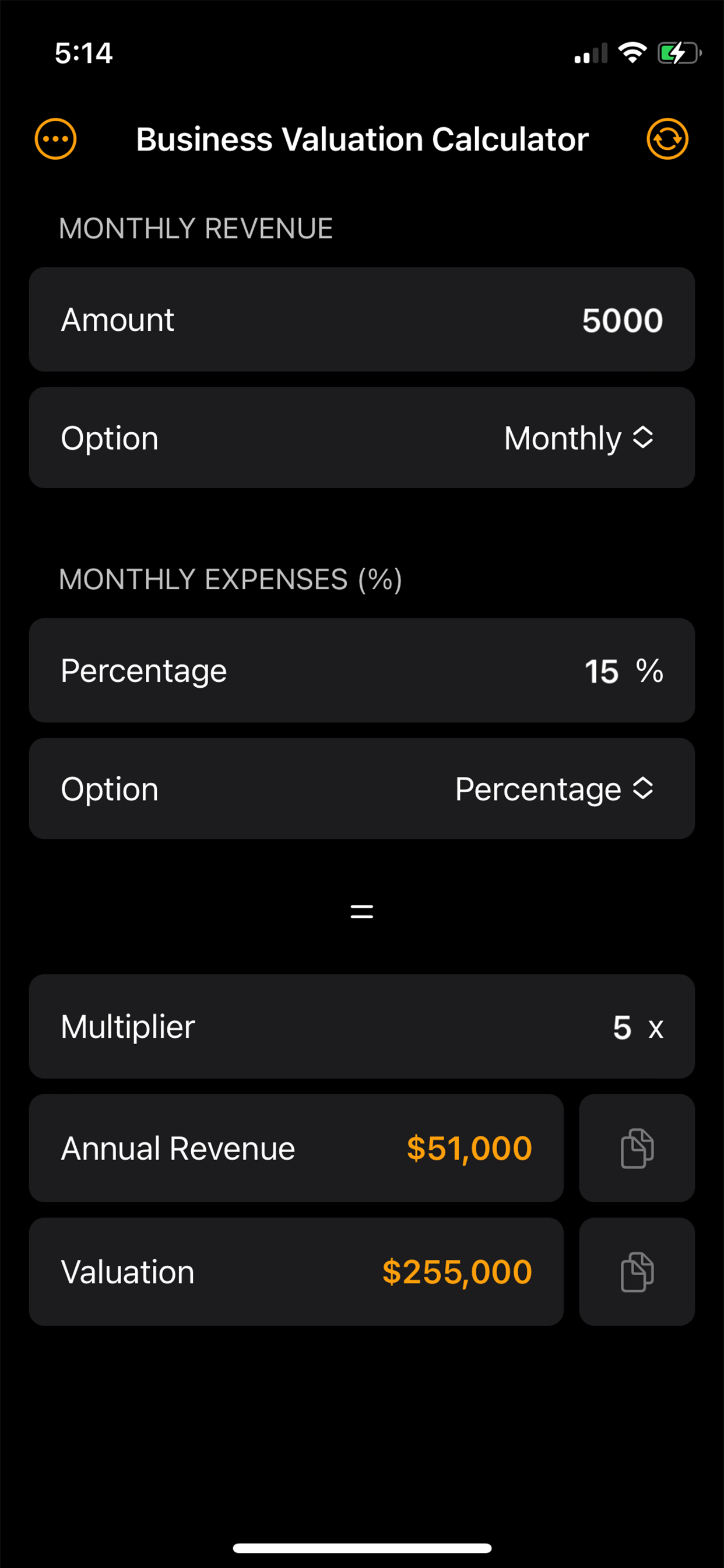Tap the copy icon beside $255,000
The image size is (724, 1568).
click(637, 1272)
